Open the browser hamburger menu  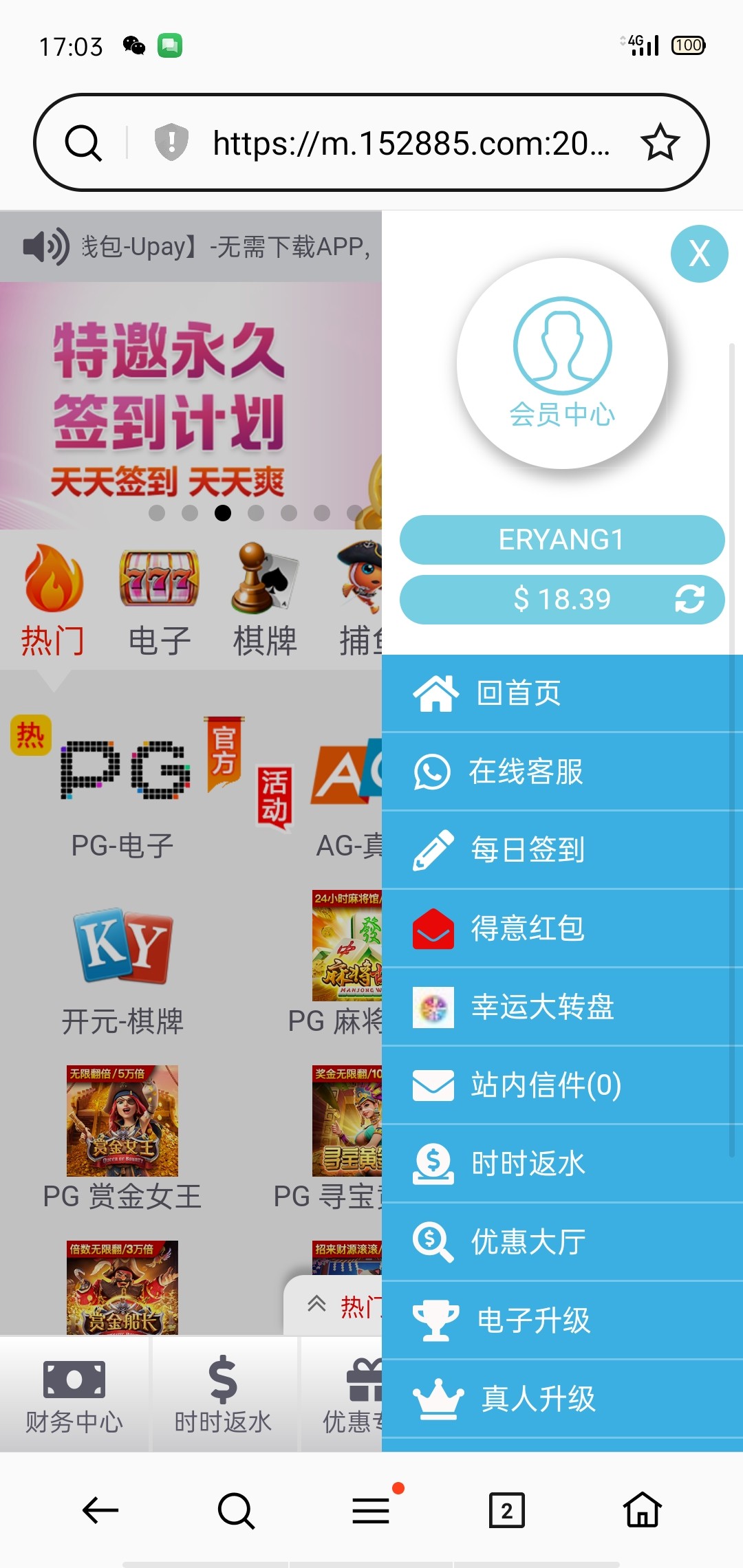pos(371,1510)
